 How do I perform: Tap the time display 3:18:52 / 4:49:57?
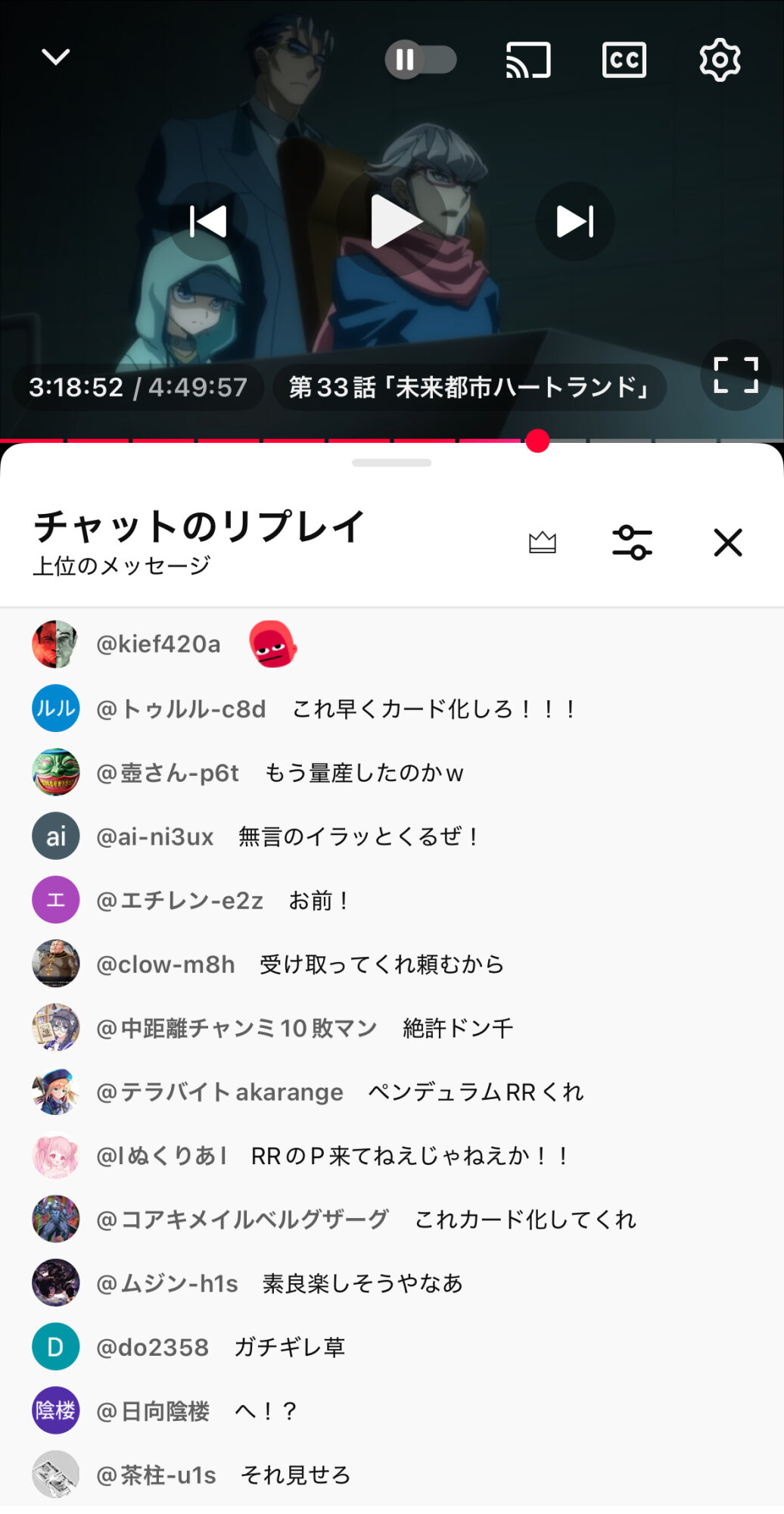click(x=138, y=388)
